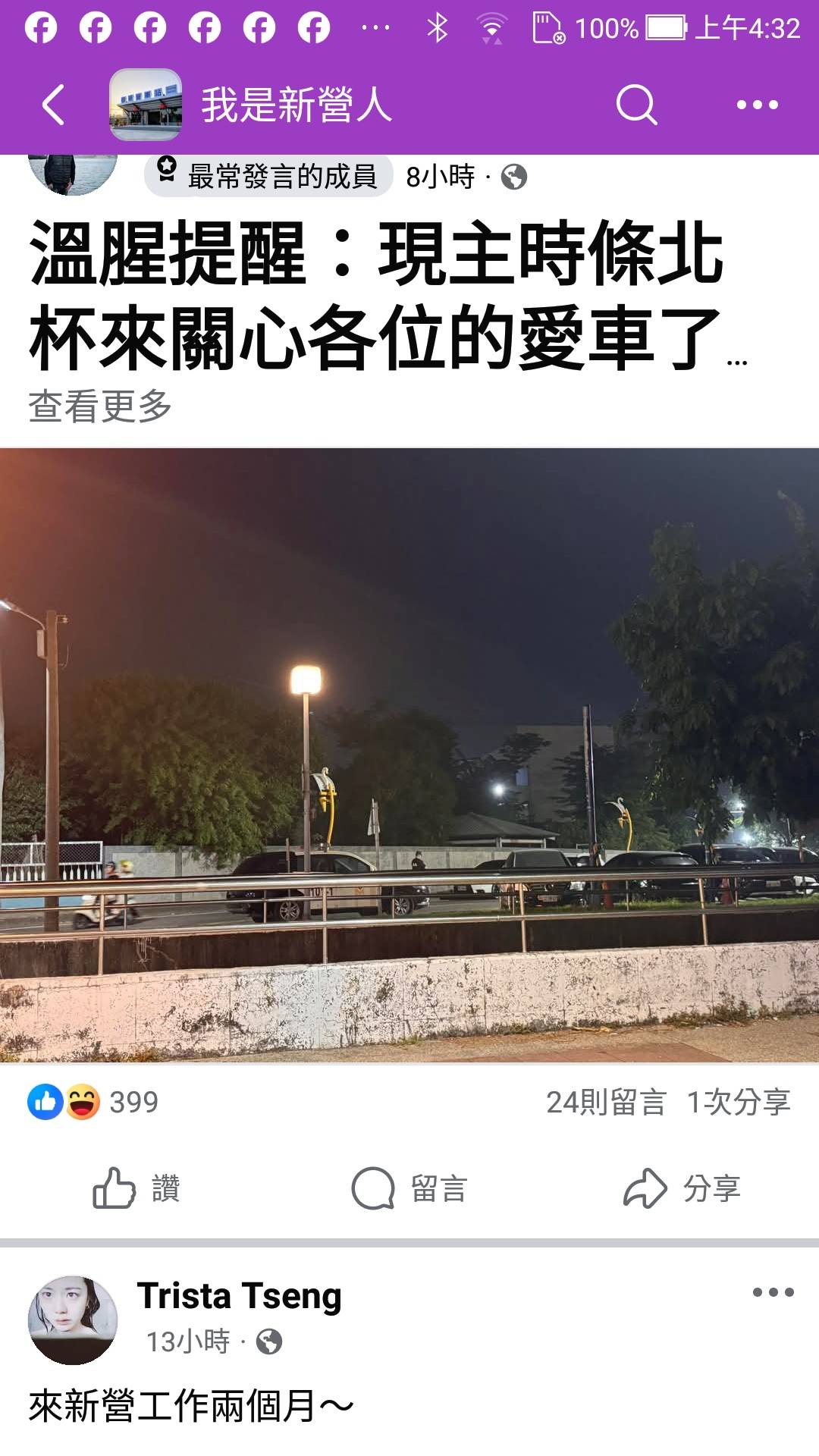Like the post with the 讚 button
The height and width of the screenshot is (1456, 819).
point(136,1188)
